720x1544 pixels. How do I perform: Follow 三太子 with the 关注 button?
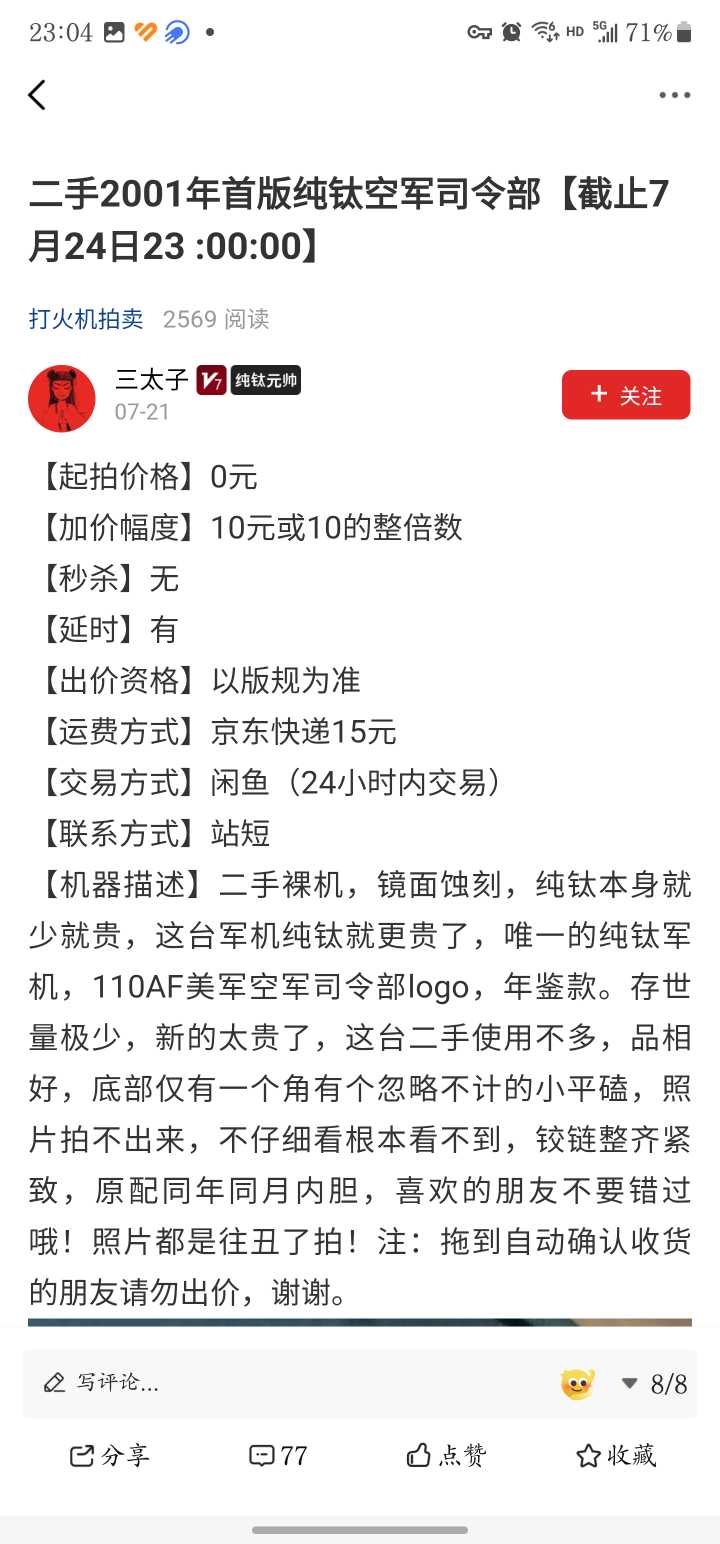point(626,394)
